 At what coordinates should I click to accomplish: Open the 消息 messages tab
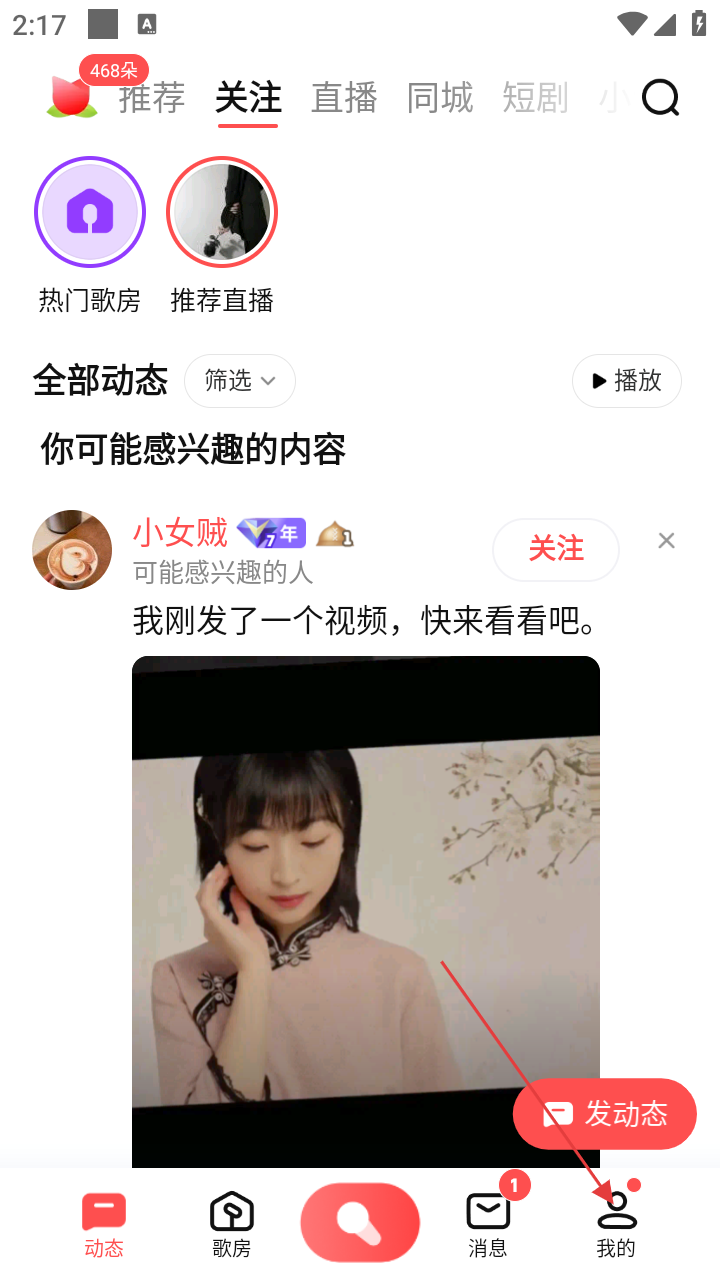[x=488, y=1224]
